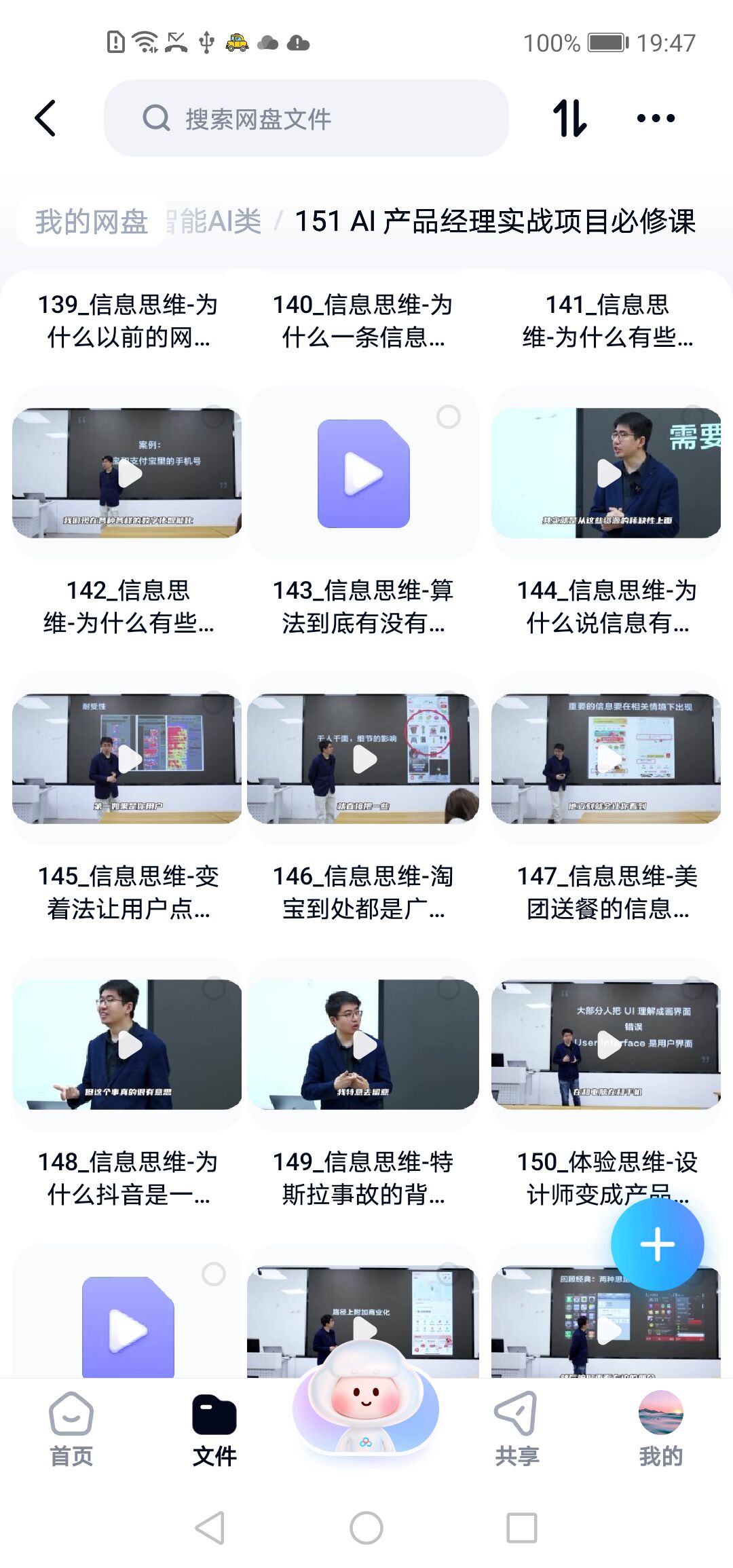Switch to the 共享 tab
Screen dimensions: 733x1568
coord(516,1429)
